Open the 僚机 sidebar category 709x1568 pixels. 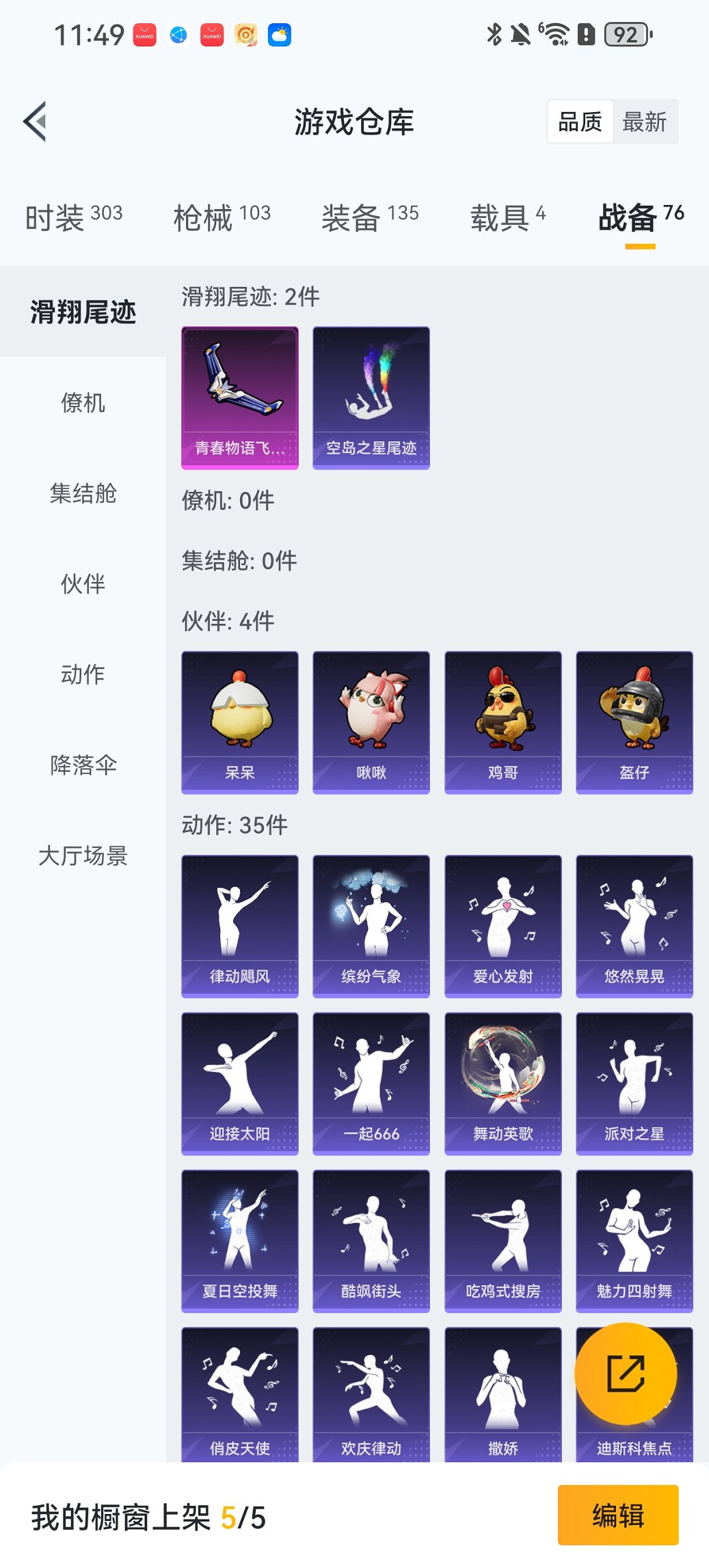pyautogui.click(x=82, y=403)
